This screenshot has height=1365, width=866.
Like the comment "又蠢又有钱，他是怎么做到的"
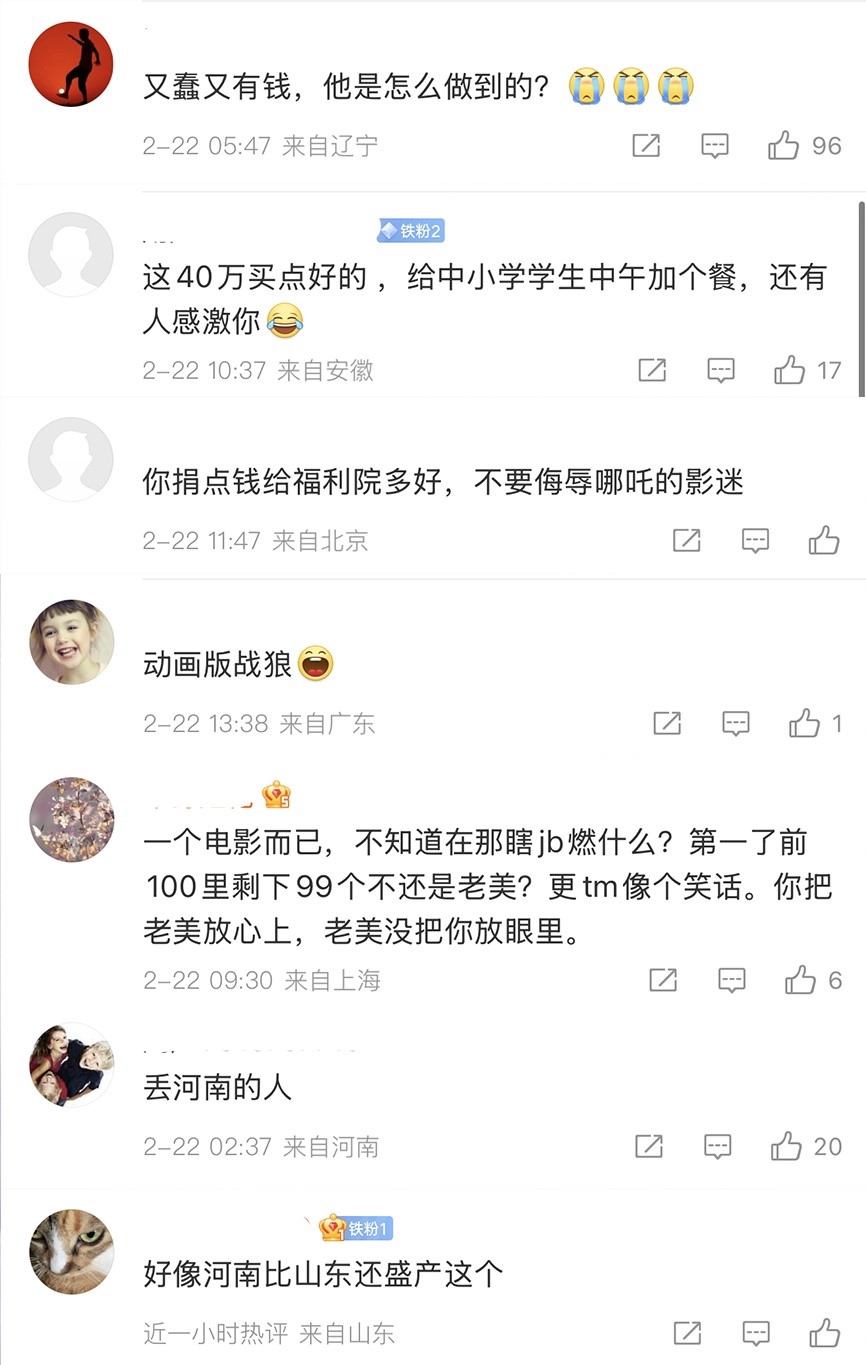[x=784, y=146]
